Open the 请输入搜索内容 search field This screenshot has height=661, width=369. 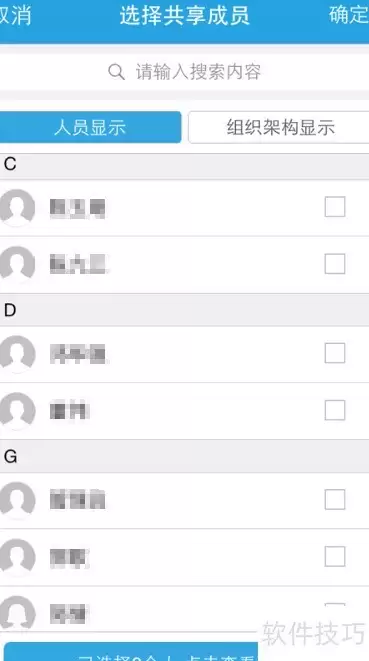tap(184, 72)
